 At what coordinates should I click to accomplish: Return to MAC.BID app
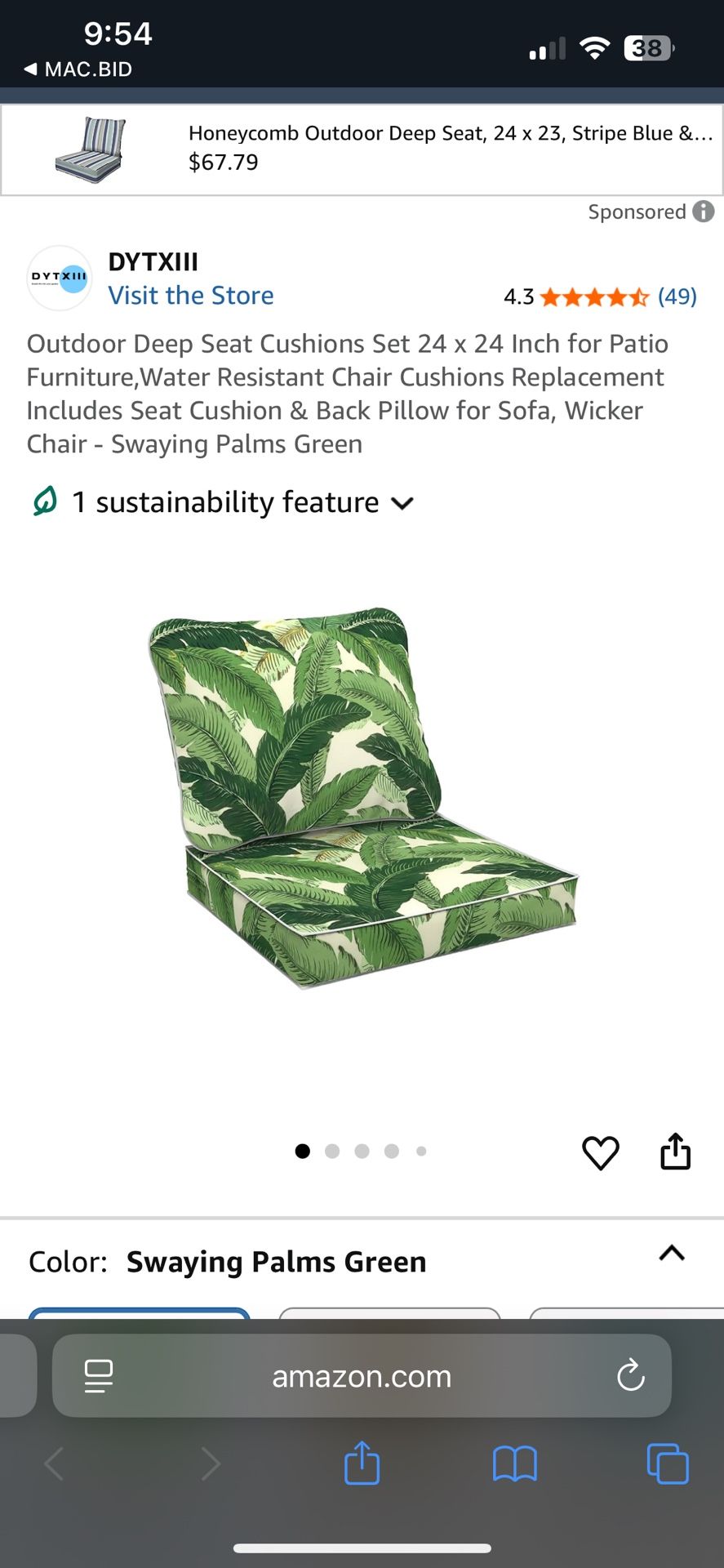(79, 69)
